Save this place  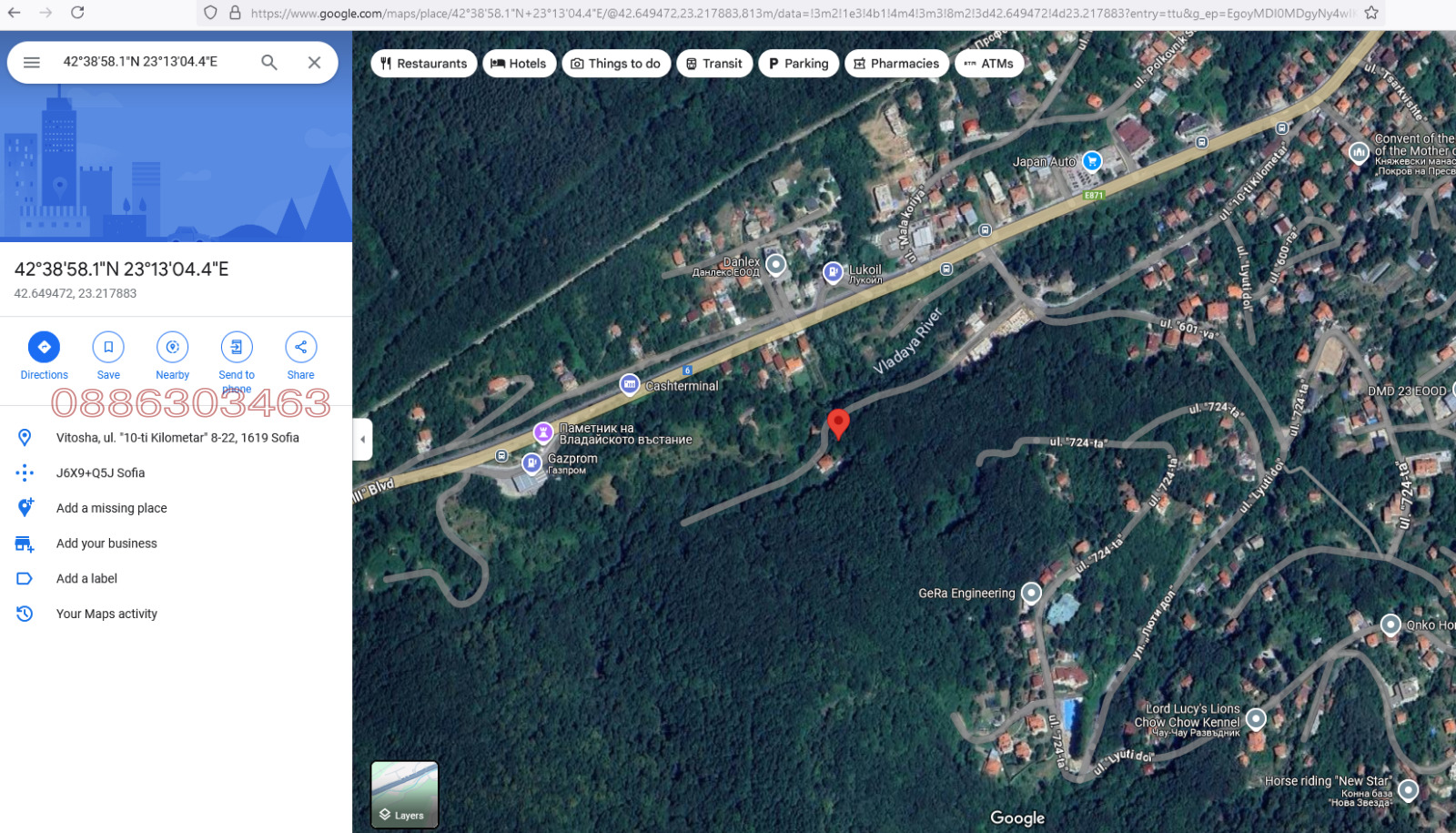click(108, 347)
